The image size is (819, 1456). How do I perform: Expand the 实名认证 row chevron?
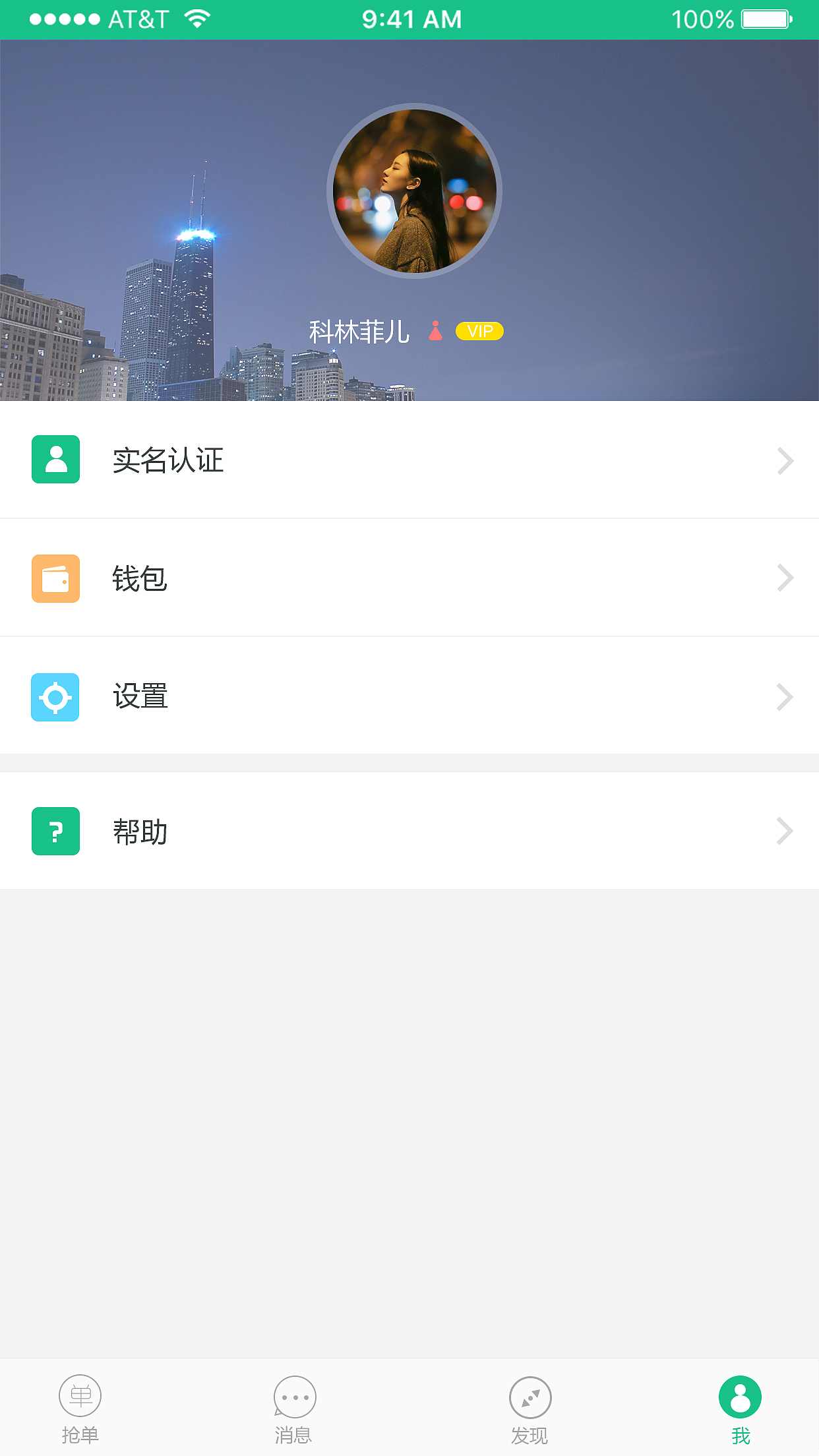(784, 460)
